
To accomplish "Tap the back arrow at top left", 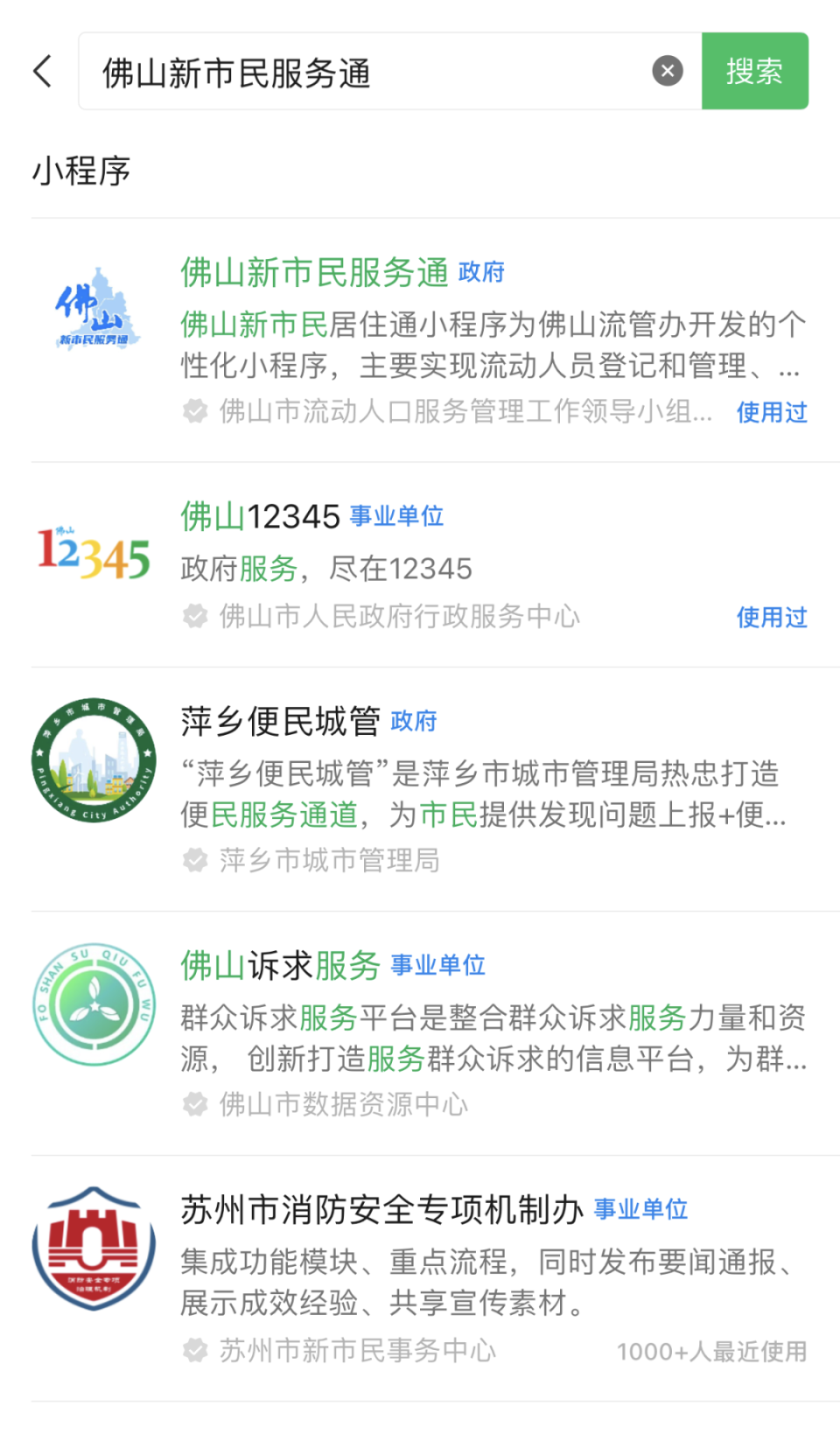I will coord(41,72).
